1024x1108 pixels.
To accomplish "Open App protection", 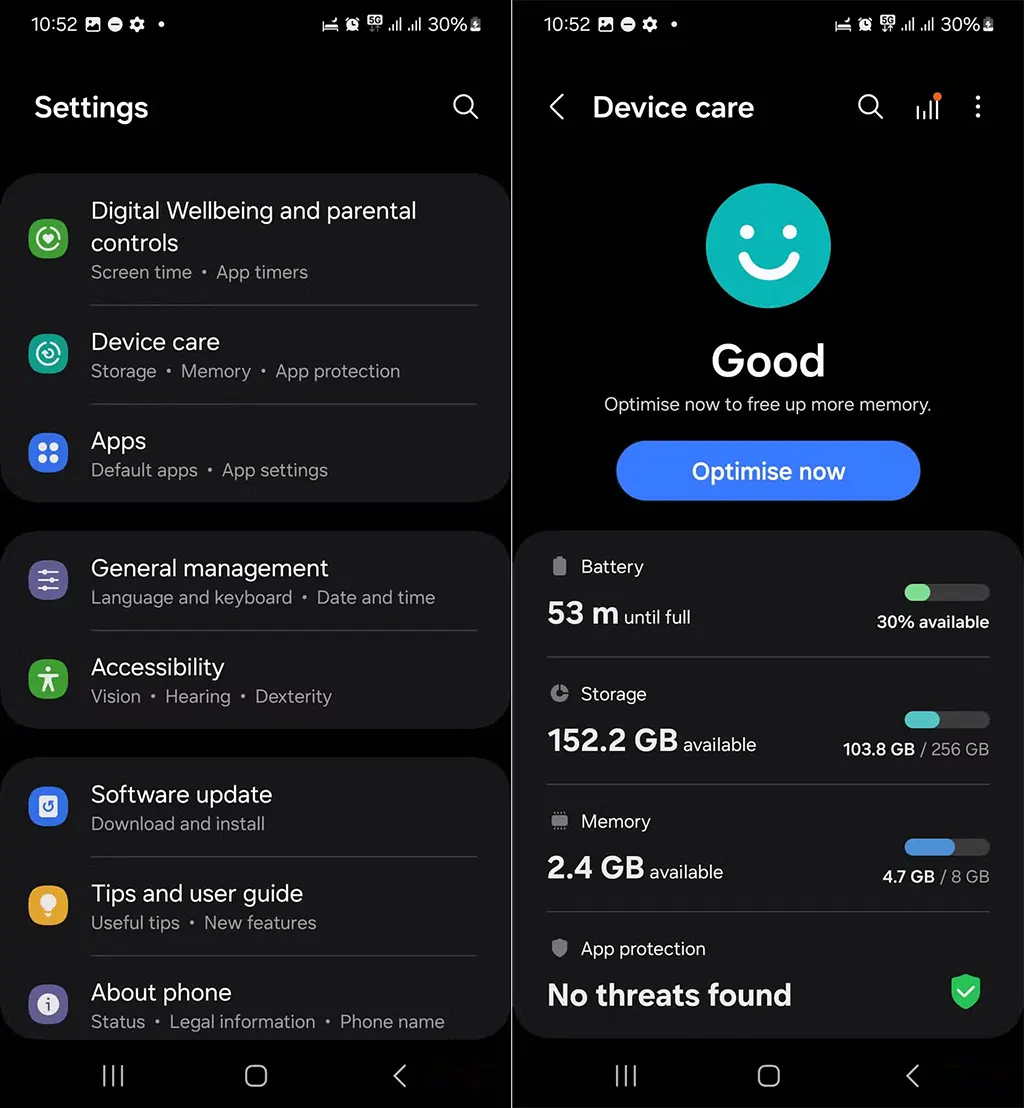I will pyautogui.click(x=767, y=977).
